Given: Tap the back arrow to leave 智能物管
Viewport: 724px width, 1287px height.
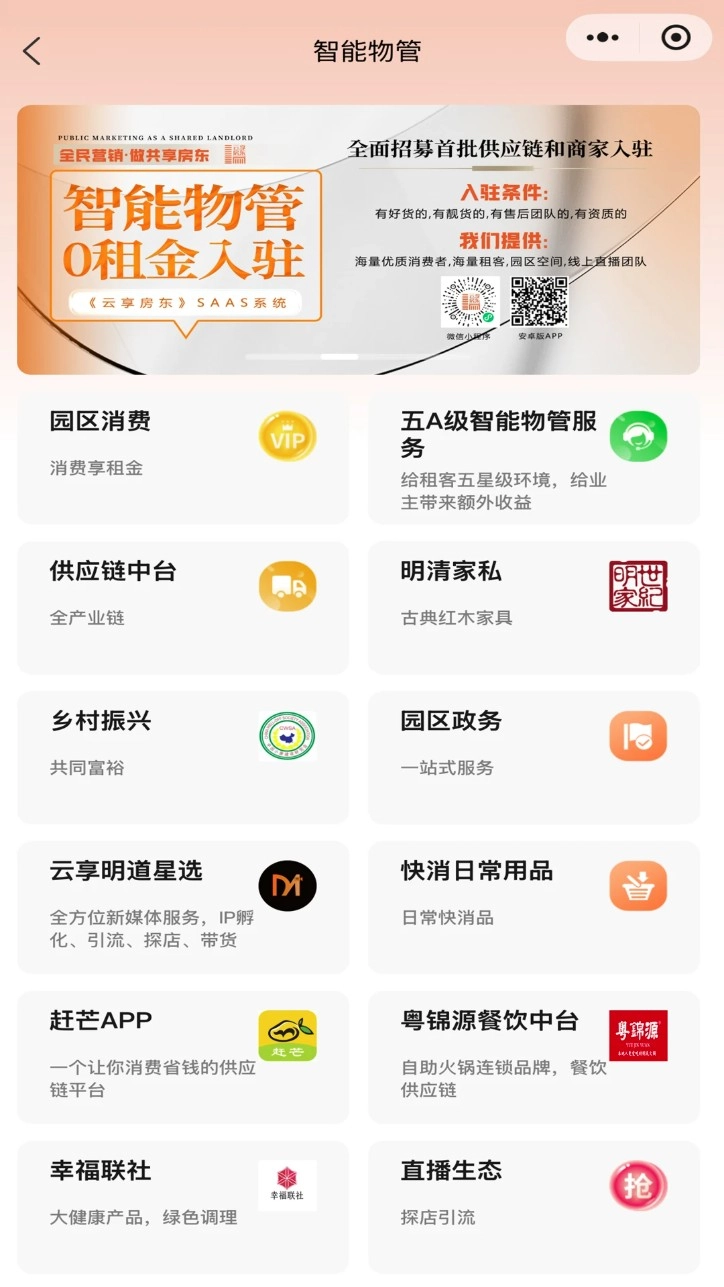Looking at the screenshot, I should pos(31,50).
